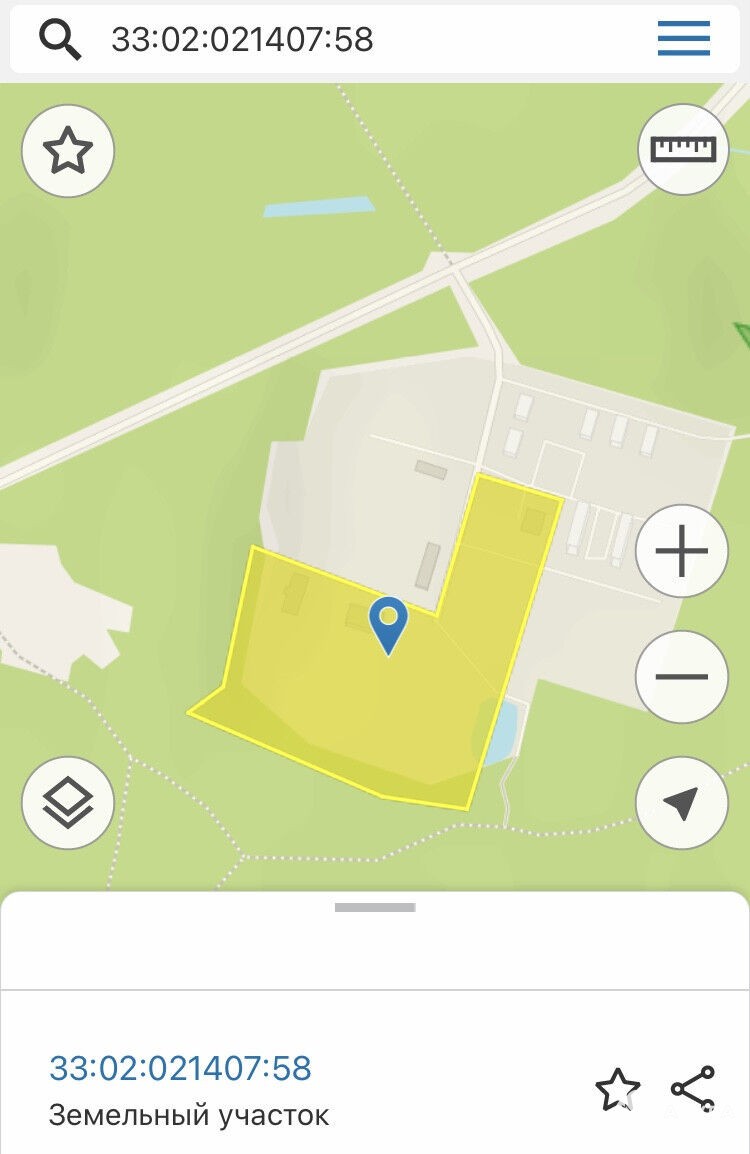
Task: Share this land parcel
Action: pyautogui.click(x=693, y=1089)
